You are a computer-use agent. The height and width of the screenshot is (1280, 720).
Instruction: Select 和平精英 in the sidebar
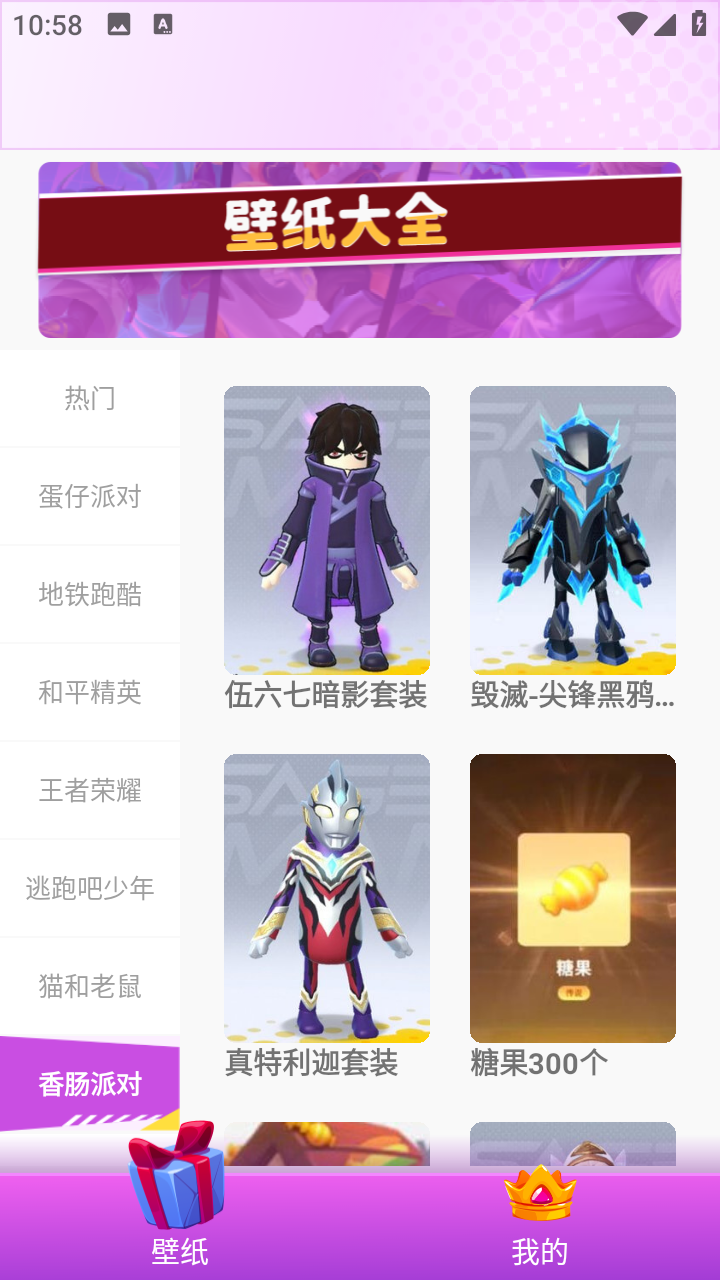point(90,692)
